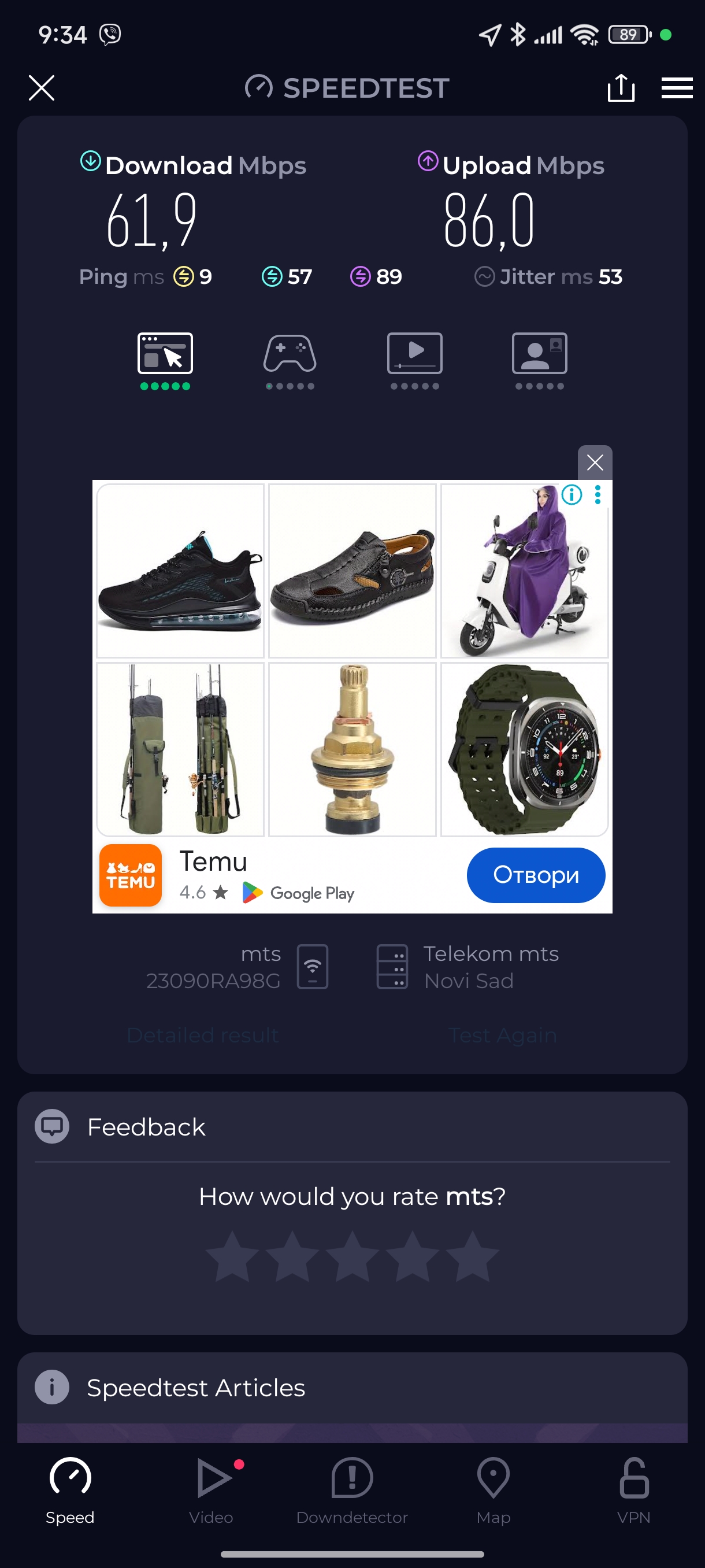Select the video conferencing experience icon
705x1568 pixels.
[539, 354]
